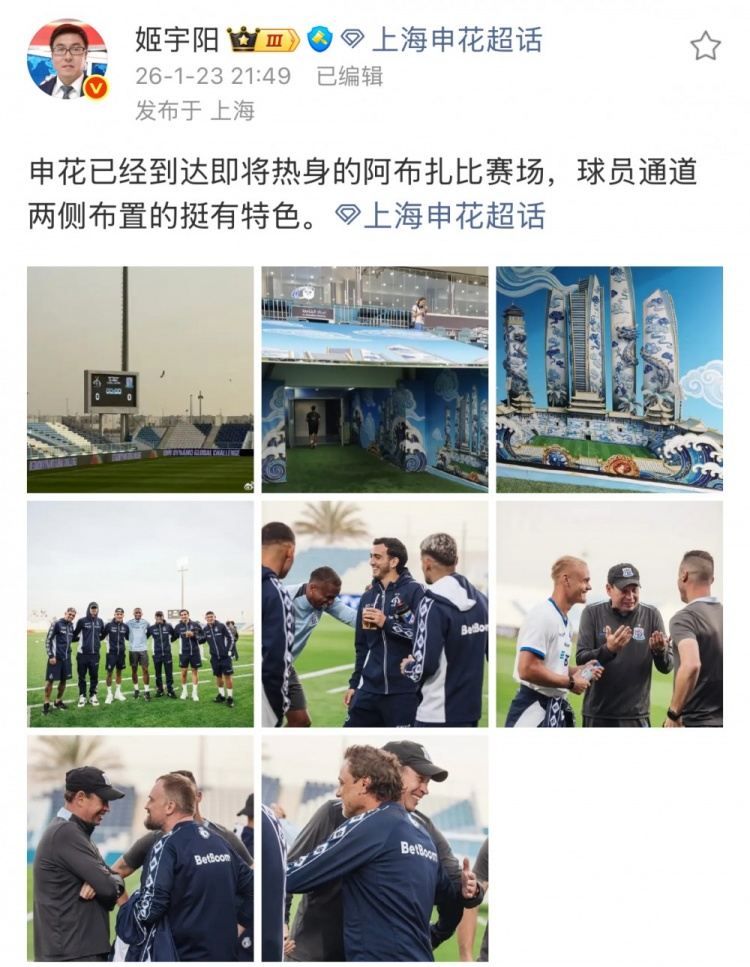View the photo of the coach clapping
This screenshot has width=750, height=967.
pos(609,614)
